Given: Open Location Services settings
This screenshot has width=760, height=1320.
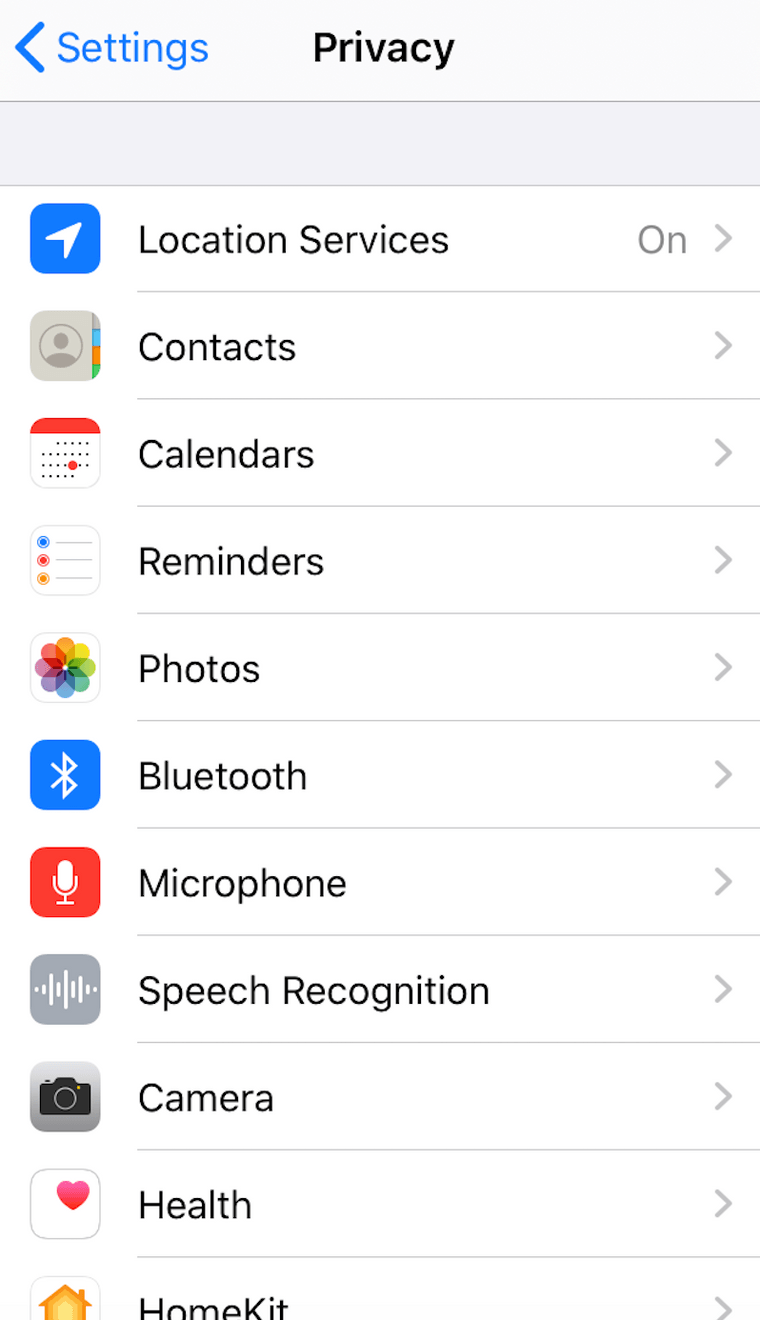Looking at the screenshot, I should pyautogui.click(x=380, y=239).
